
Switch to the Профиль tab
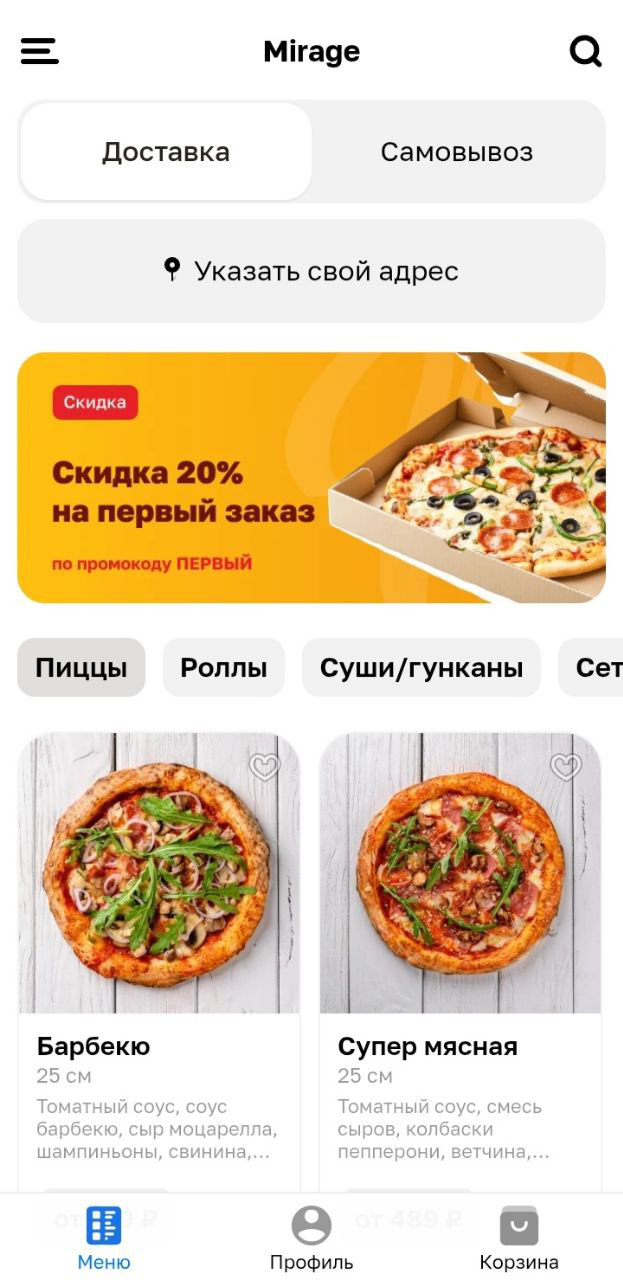tap(311, 1238)
